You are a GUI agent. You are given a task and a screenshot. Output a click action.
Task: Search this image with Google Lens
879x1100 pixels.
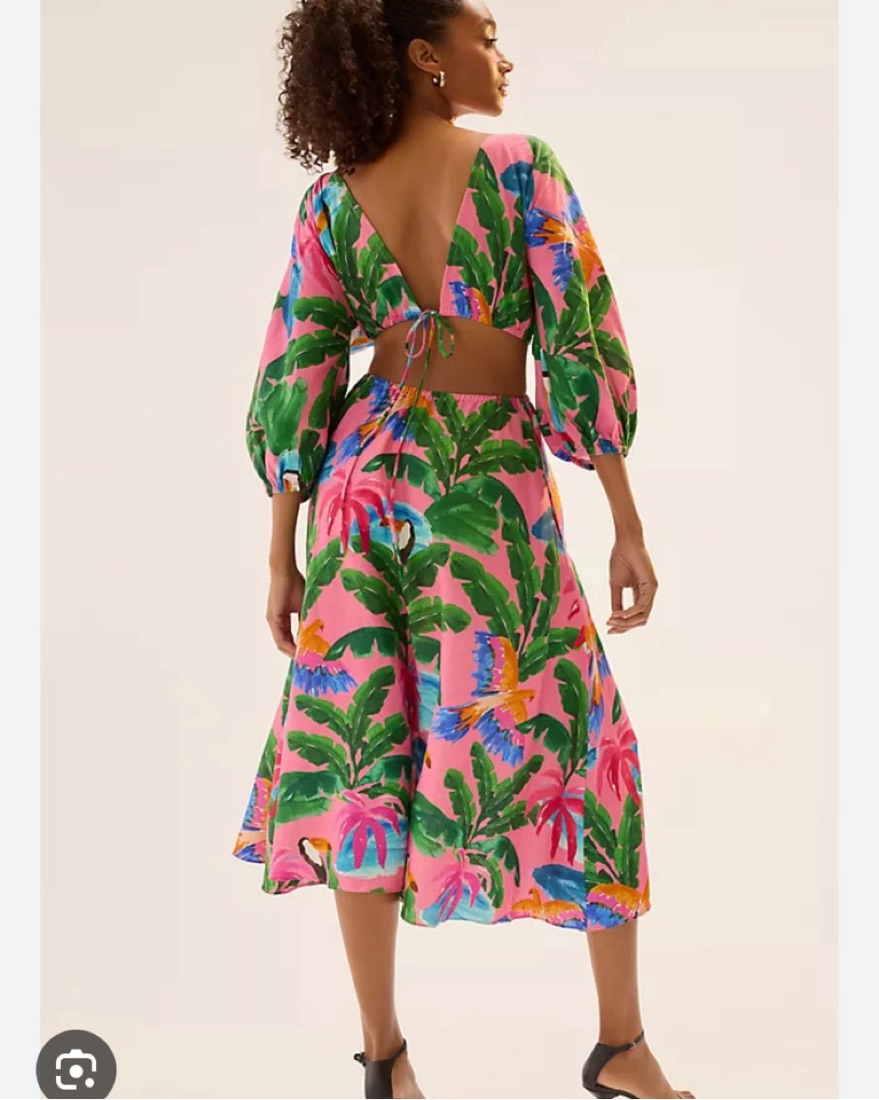76,1068
